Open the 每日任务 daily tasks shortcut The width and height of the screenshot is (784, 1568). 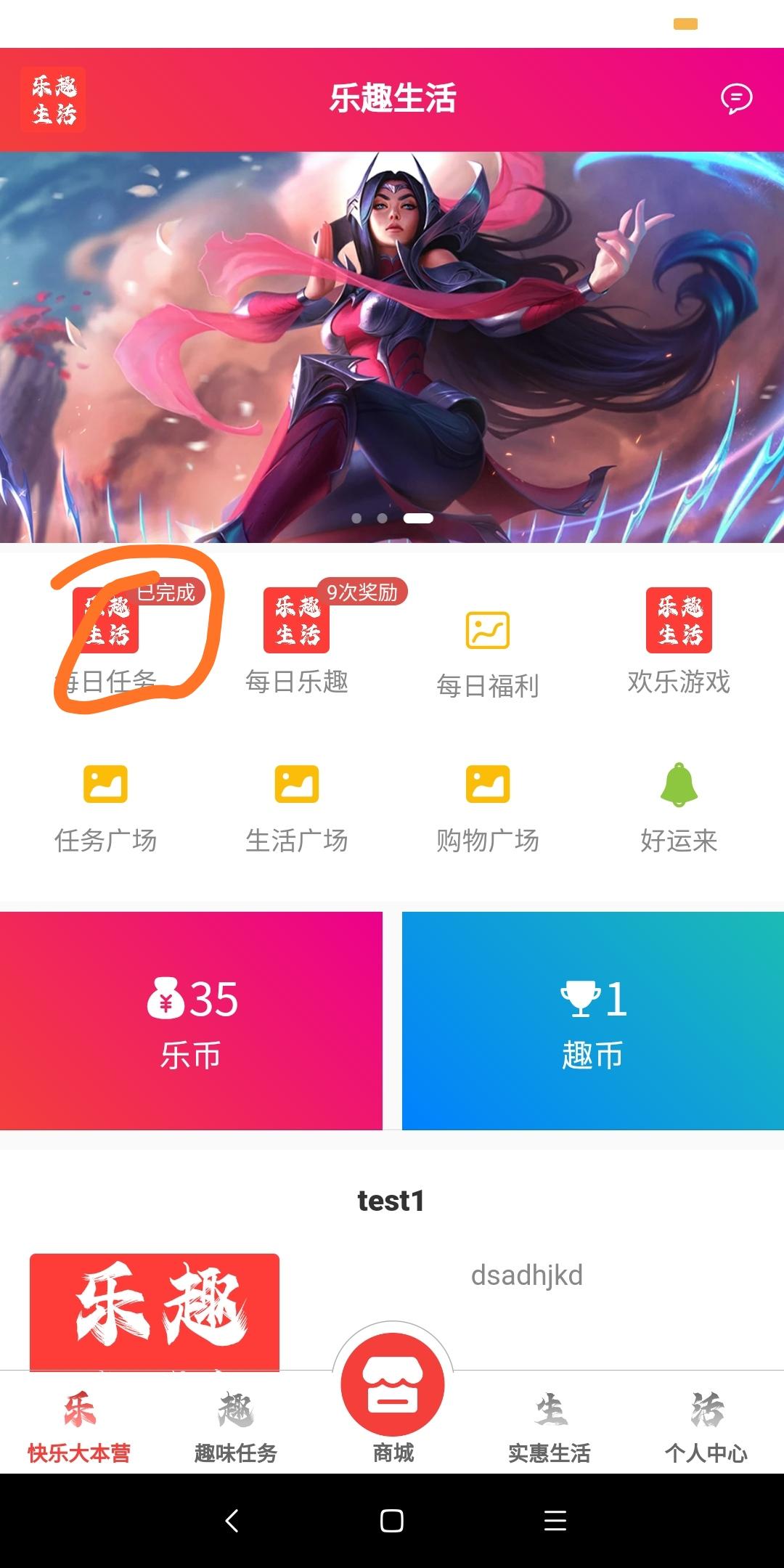[x=106, y=639]
